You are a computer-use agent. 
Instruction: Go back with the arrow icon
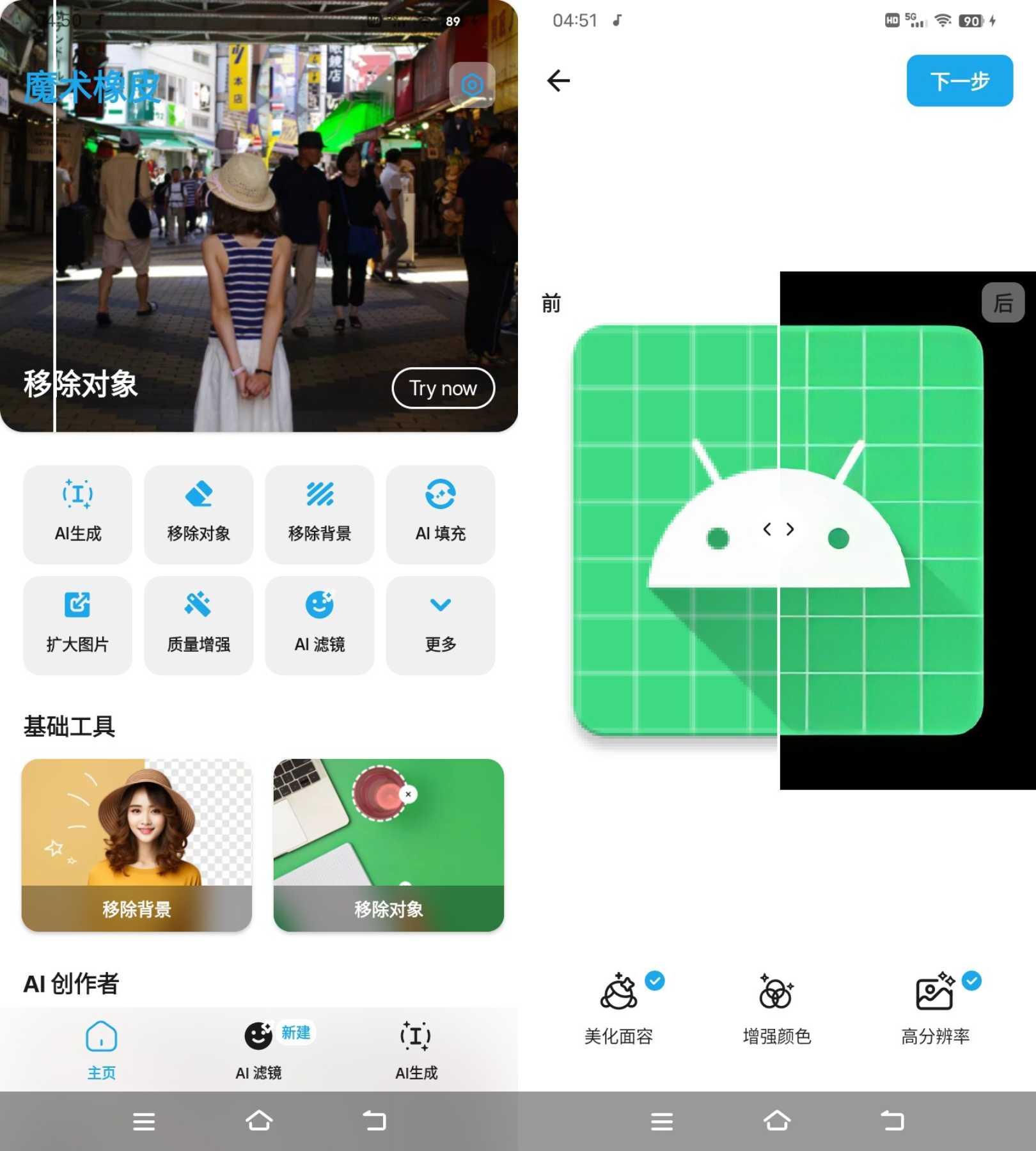(558, 81)
